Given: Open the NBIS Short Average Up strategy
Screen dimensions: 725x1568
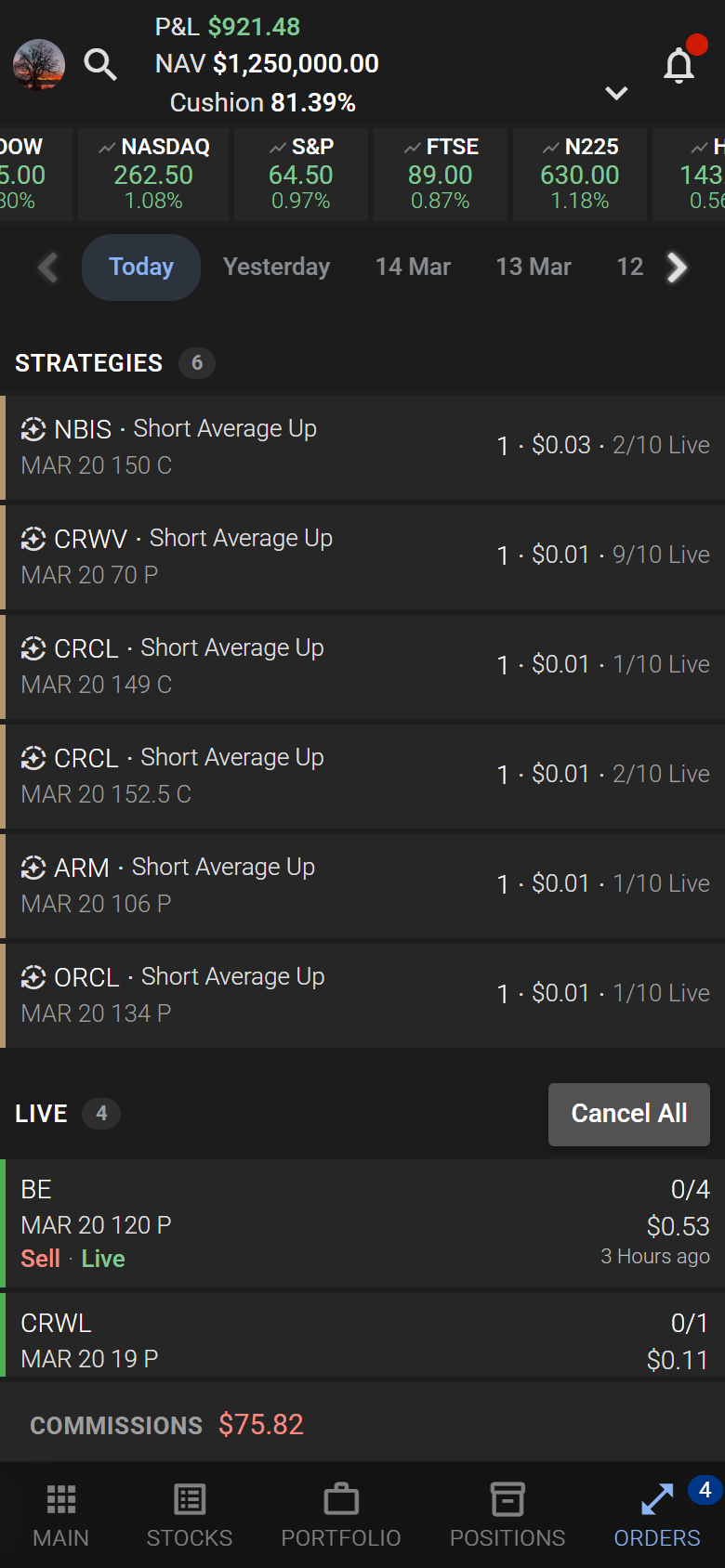Looking at the screenshot, I should [x=362, y=447].
